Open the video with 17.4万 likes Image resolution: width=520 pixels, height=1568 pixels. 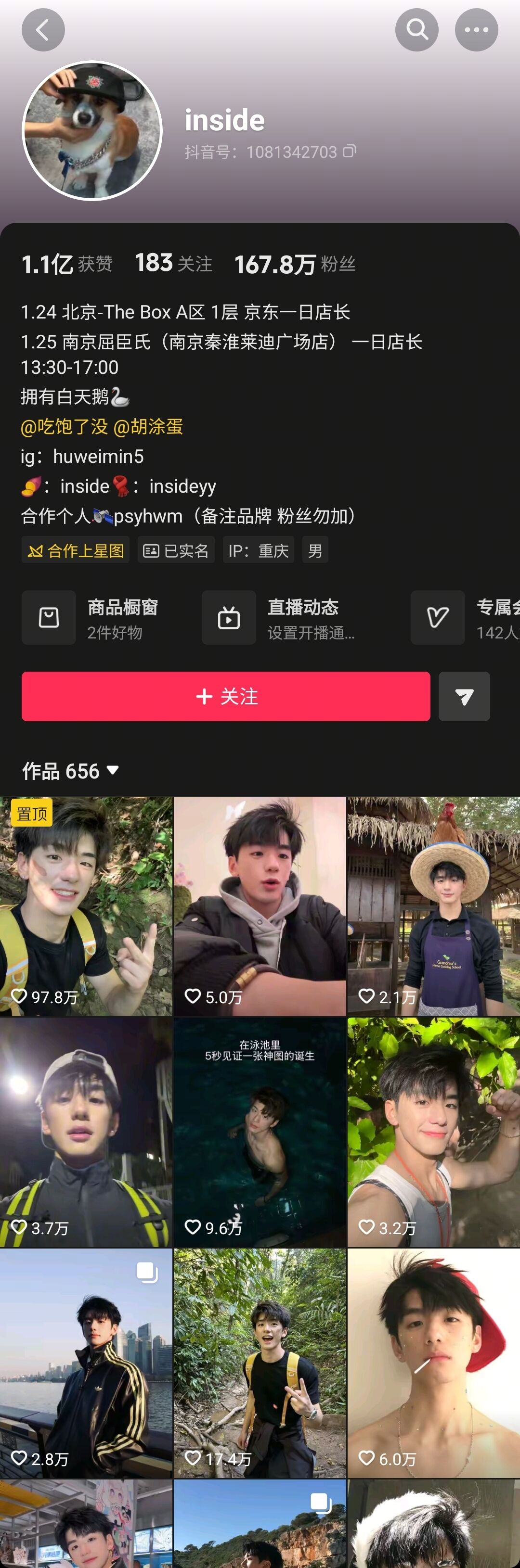coord(260,1364)
